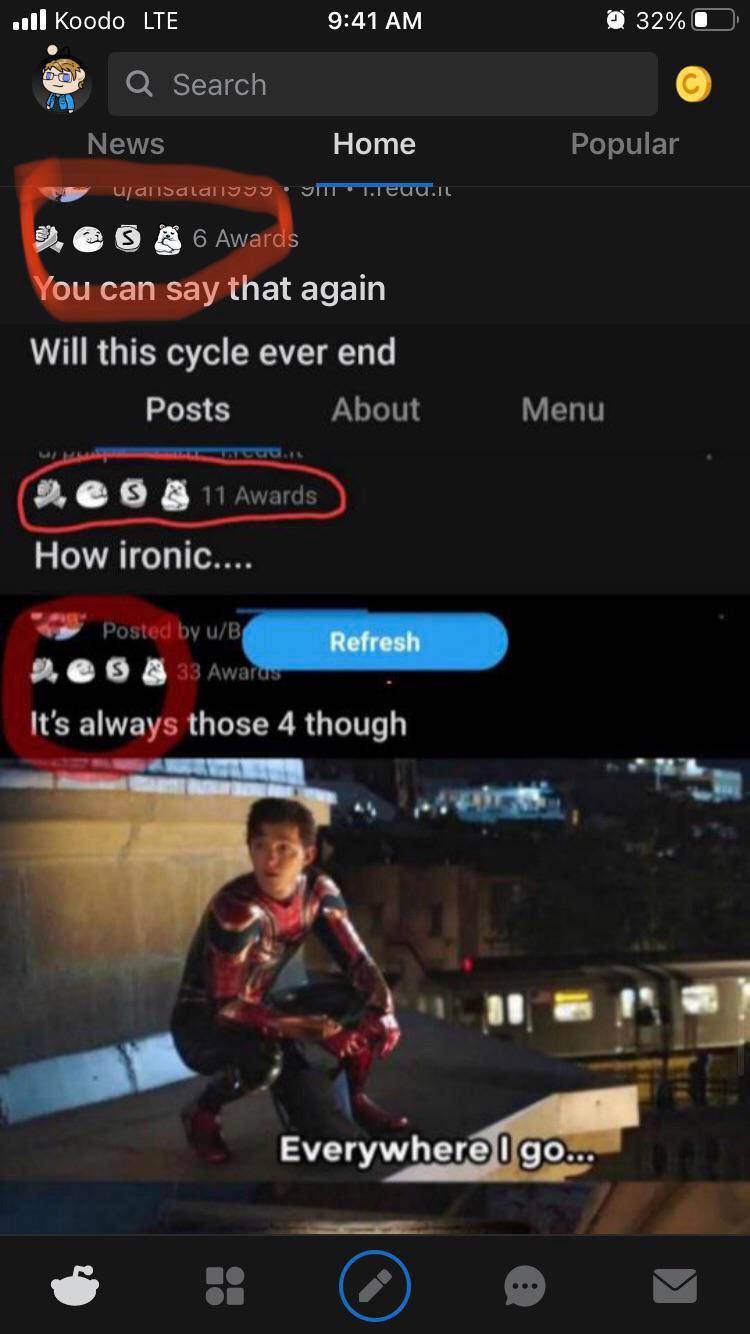Open the gold coins icon
This screenshot has height=1334, width=750.
pyautogui.click(x=694, y=85)
